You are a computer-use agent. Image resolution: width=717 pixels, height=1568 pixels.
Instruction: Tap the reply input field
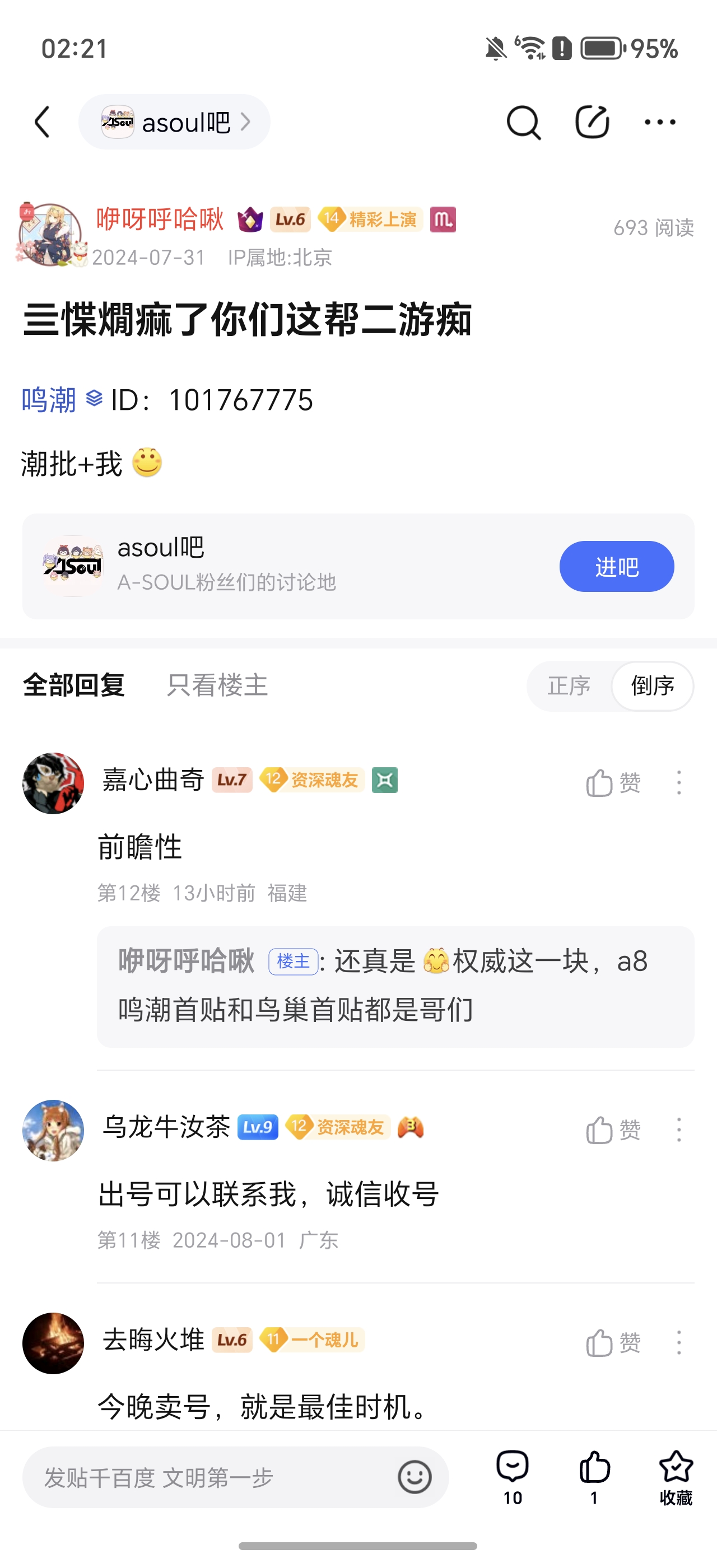[x=207, y=1477]
